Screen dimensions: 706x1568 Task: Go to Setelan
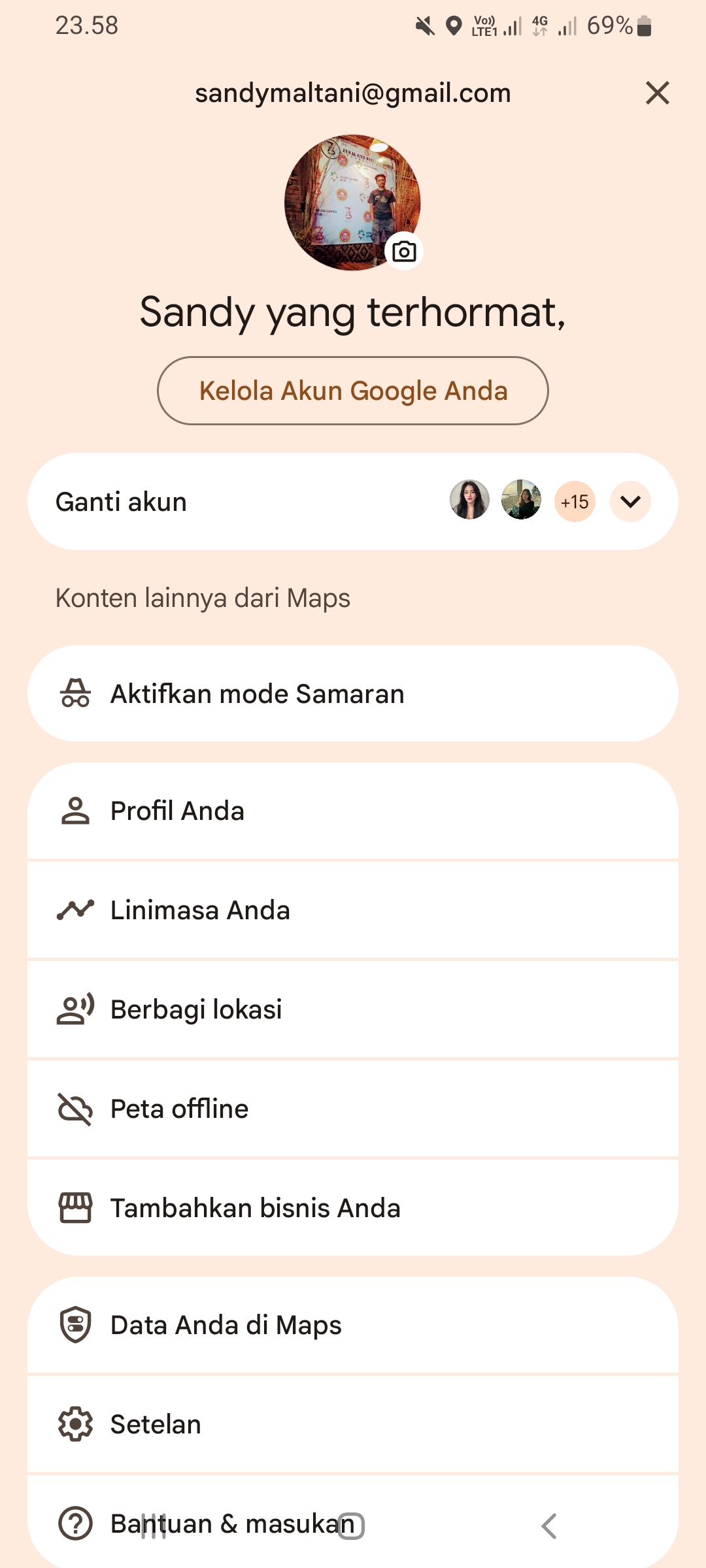pyautogui.click(x=353, y=1424)
